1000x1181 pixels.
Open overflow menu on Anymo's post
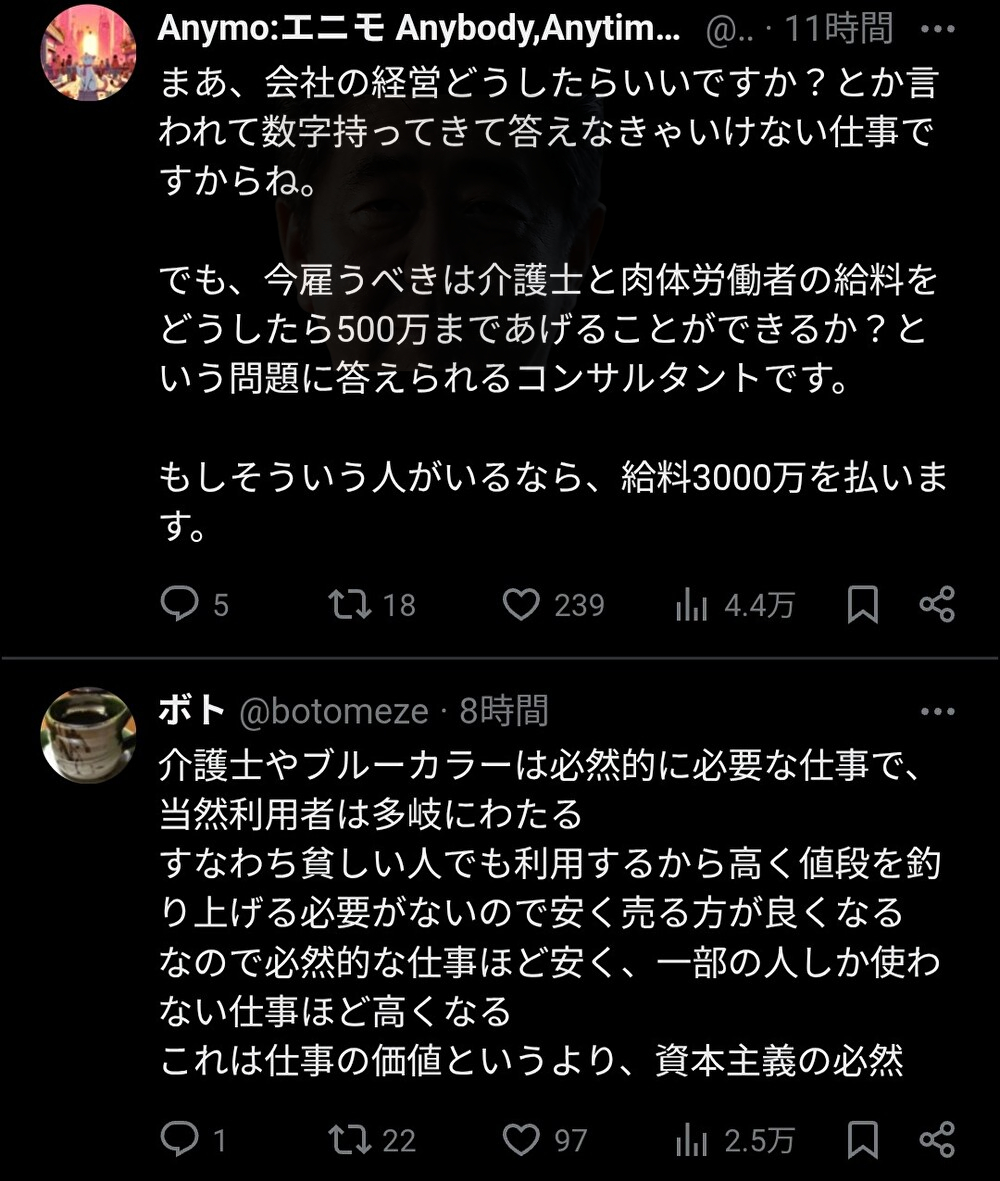point(937,28)
